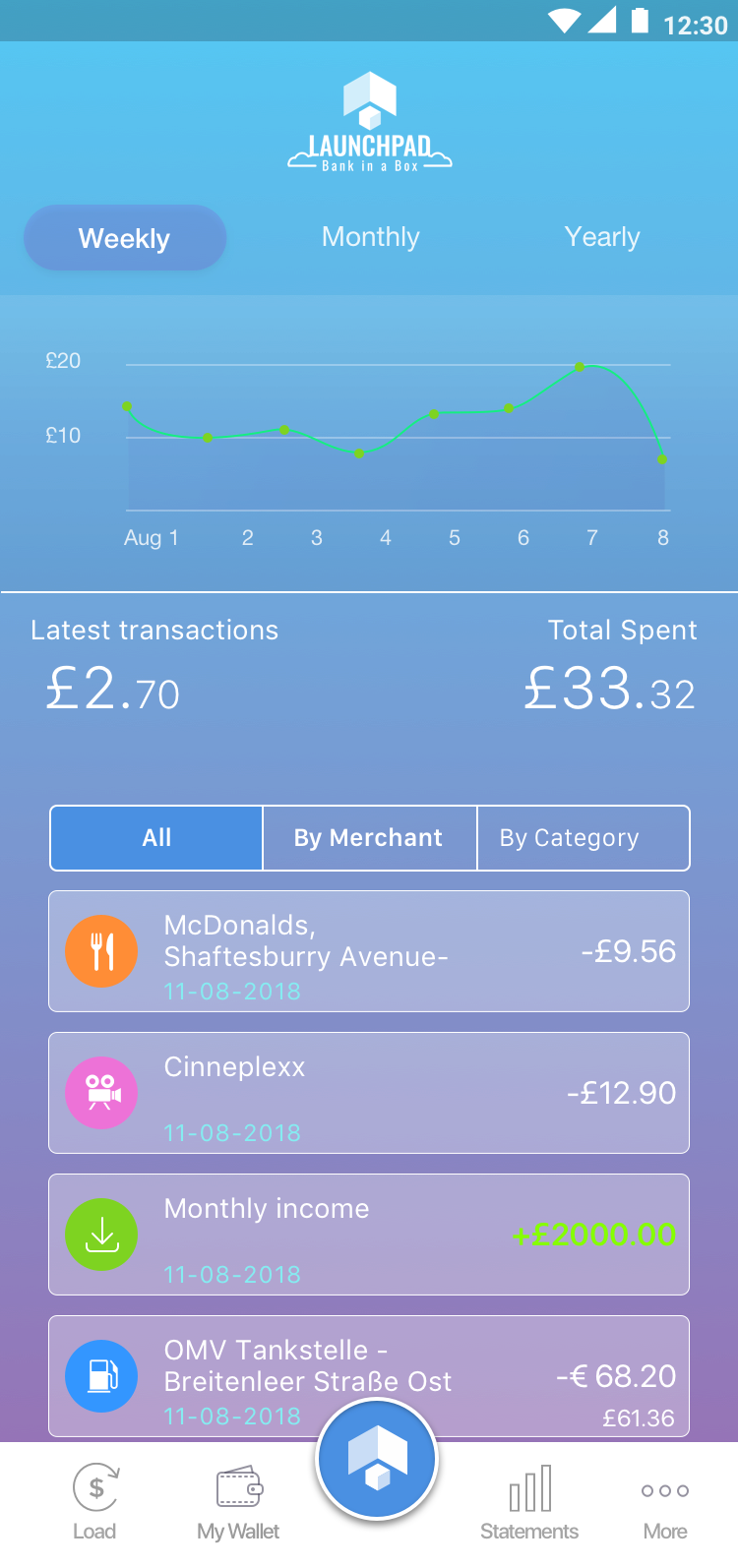738x1568 pixels.
Task: Tap the Monthly income download icon
Action: click(101, 1234)
